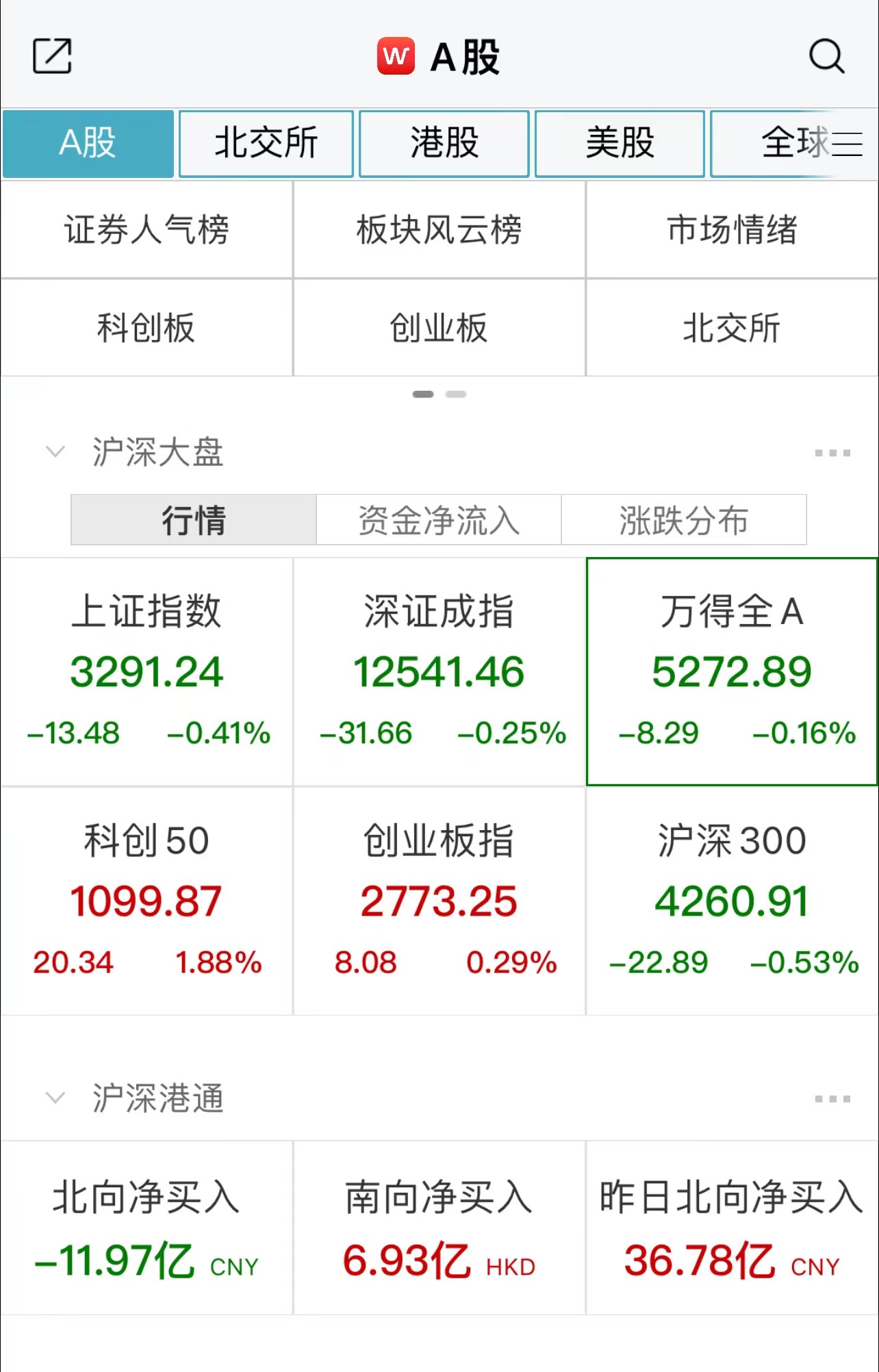Open more options for 沪深大盘

(x=832, y=453)
